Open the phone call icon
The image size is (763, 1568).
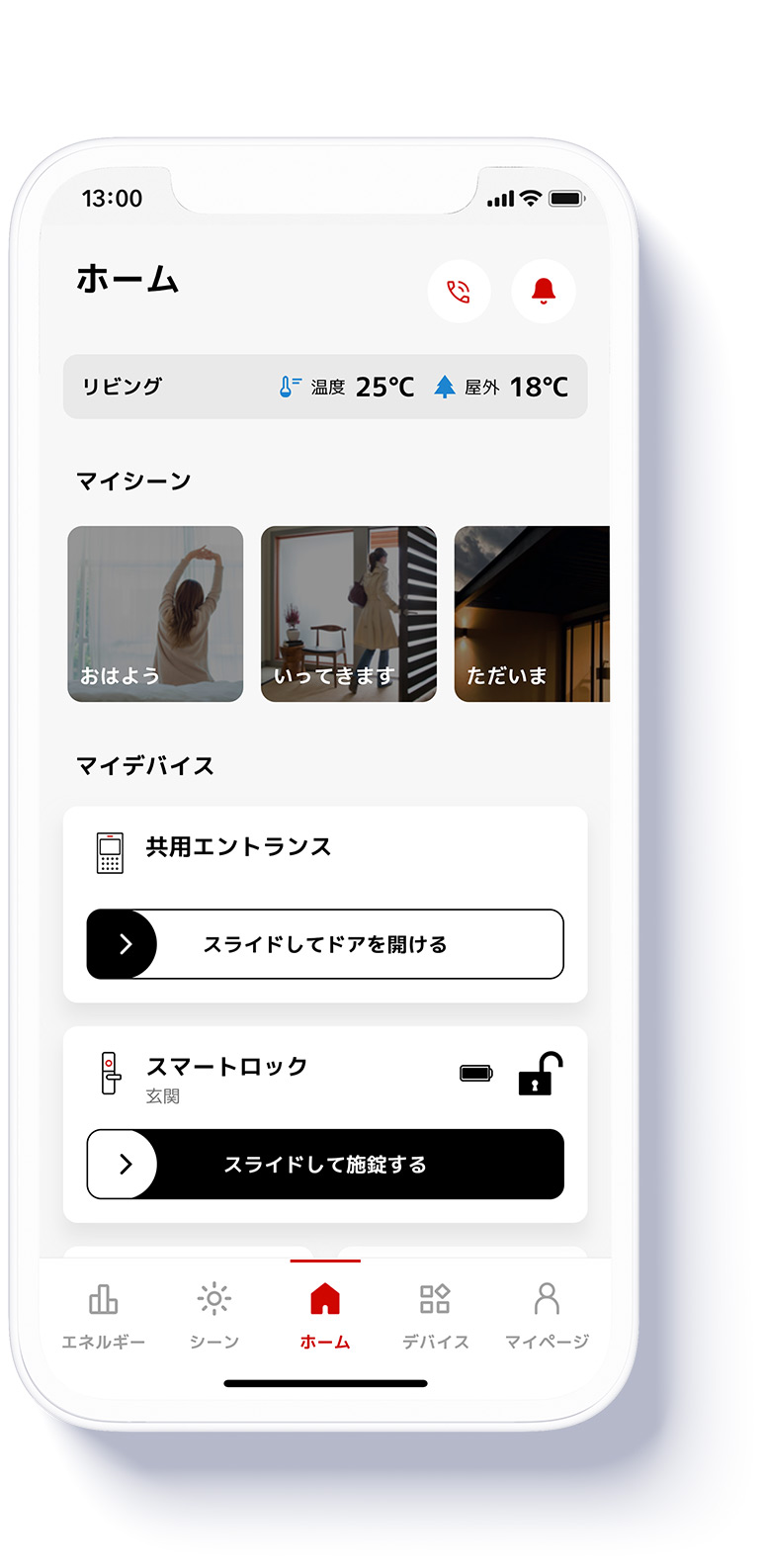(459, 292)
